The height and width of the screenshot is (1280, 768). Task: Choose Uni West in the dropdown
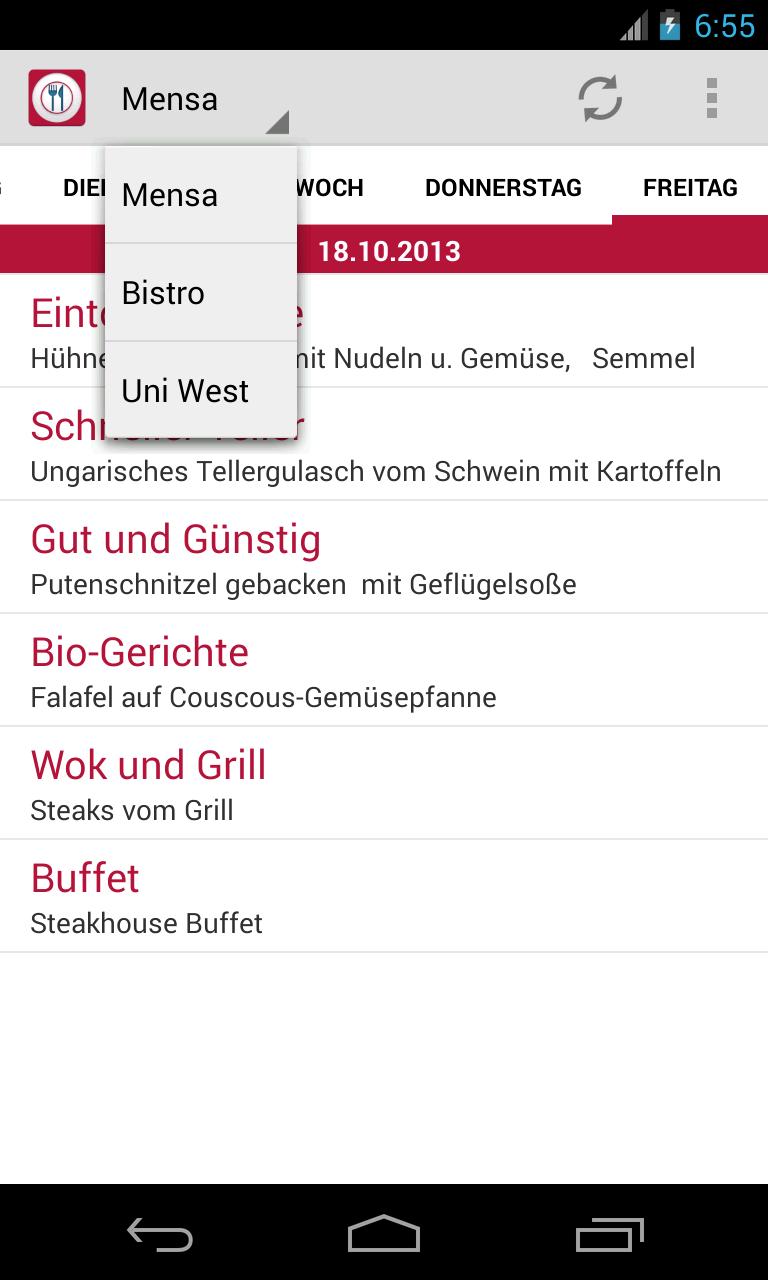(x=200, y=391)
